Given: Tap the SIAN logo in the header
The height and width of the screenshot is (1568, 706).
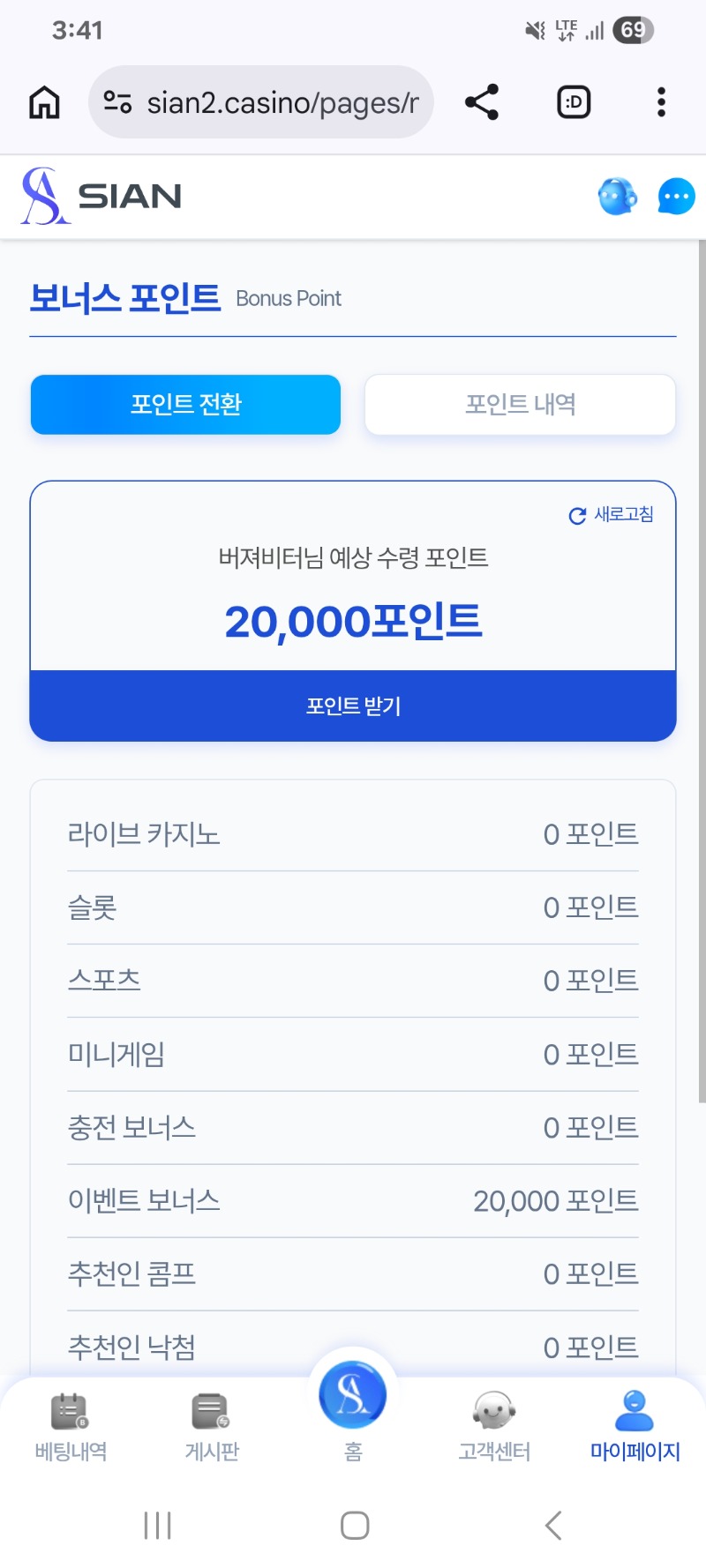Looking at the screenshot, I should click(x=101, y=196).
